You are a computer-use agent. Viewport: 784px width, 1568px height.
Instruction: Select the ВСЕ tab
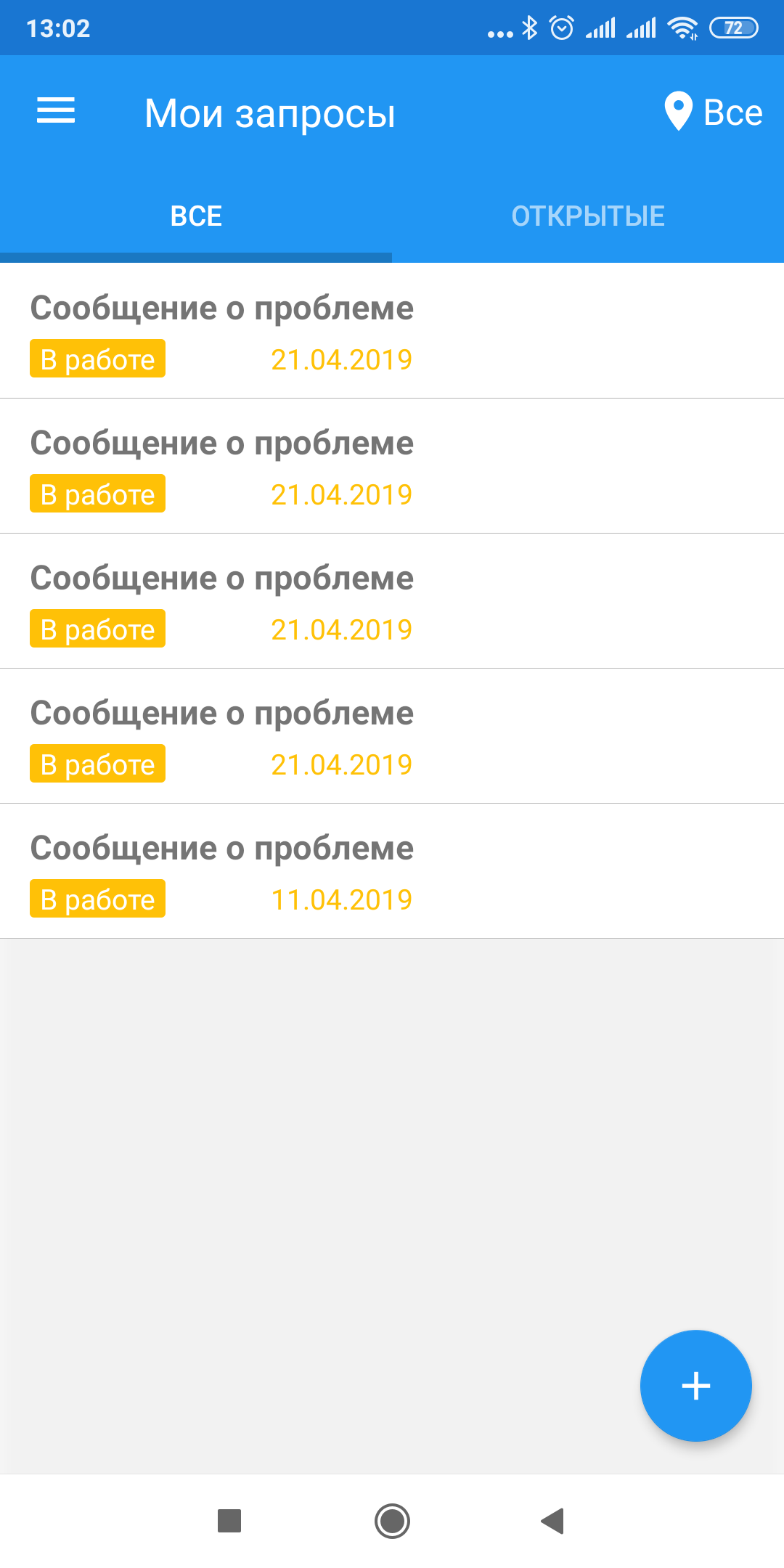tap(196, 215)
